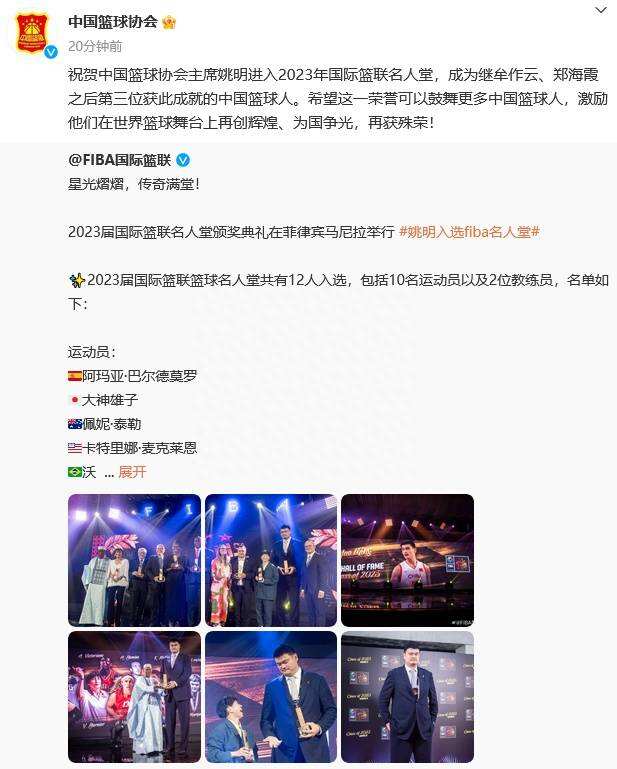View Yao Ming standing portrait photo
617x769 pixels.
[x=407, y=697]
